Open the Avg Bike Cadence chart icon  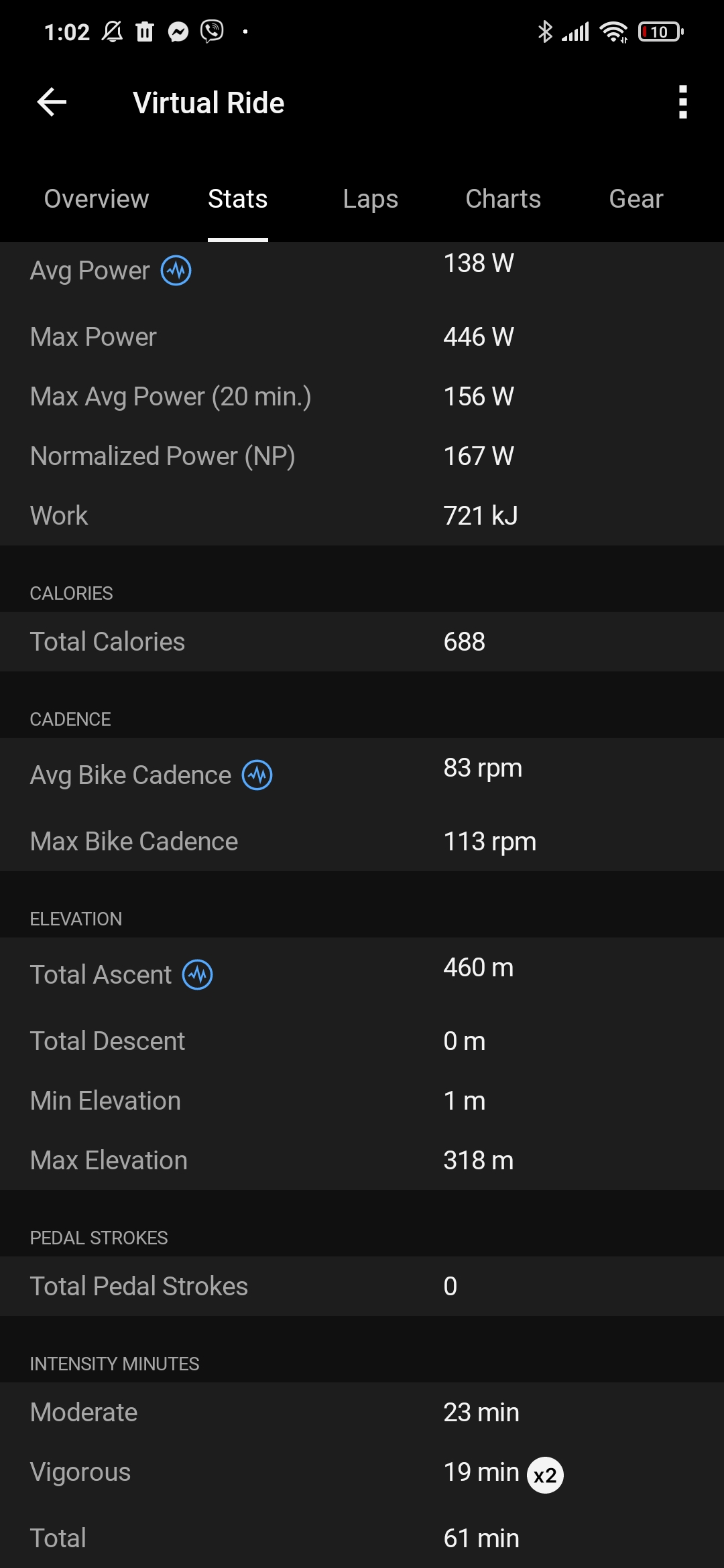point(257,775)
